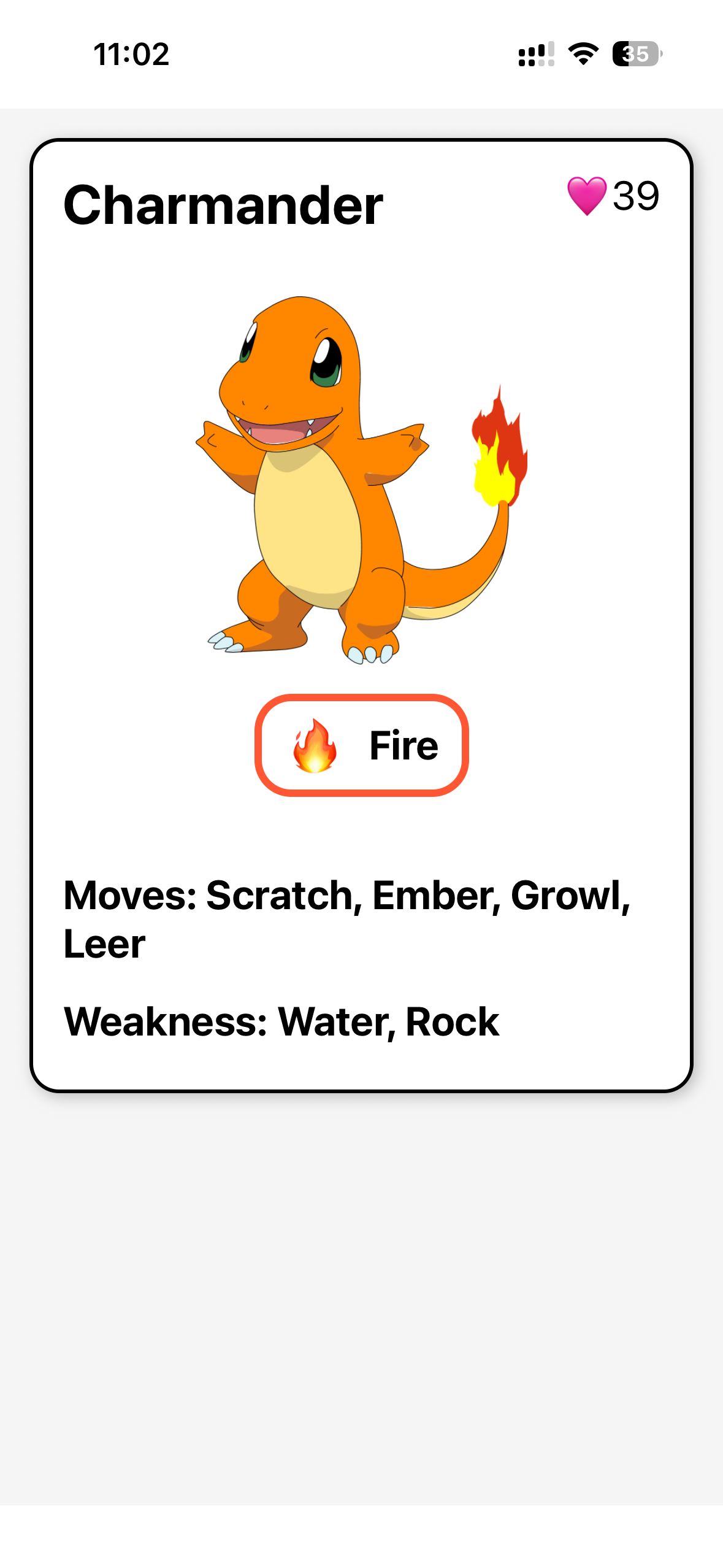Open the Charmander card
The image size is (723, 1568).
[362, 478]
